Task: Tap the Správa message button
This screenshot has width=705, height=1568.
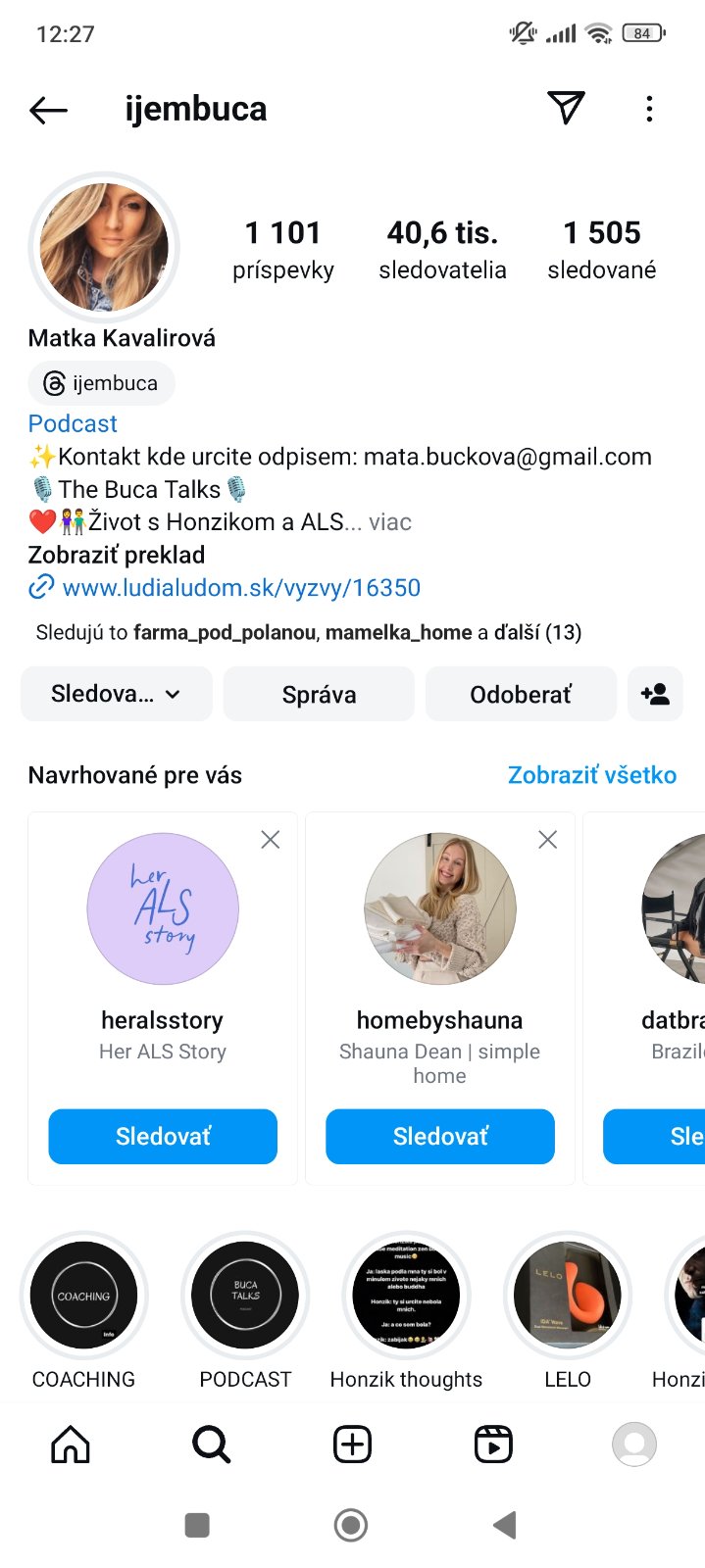Action: pyautogui.click(x=319, y=694)
